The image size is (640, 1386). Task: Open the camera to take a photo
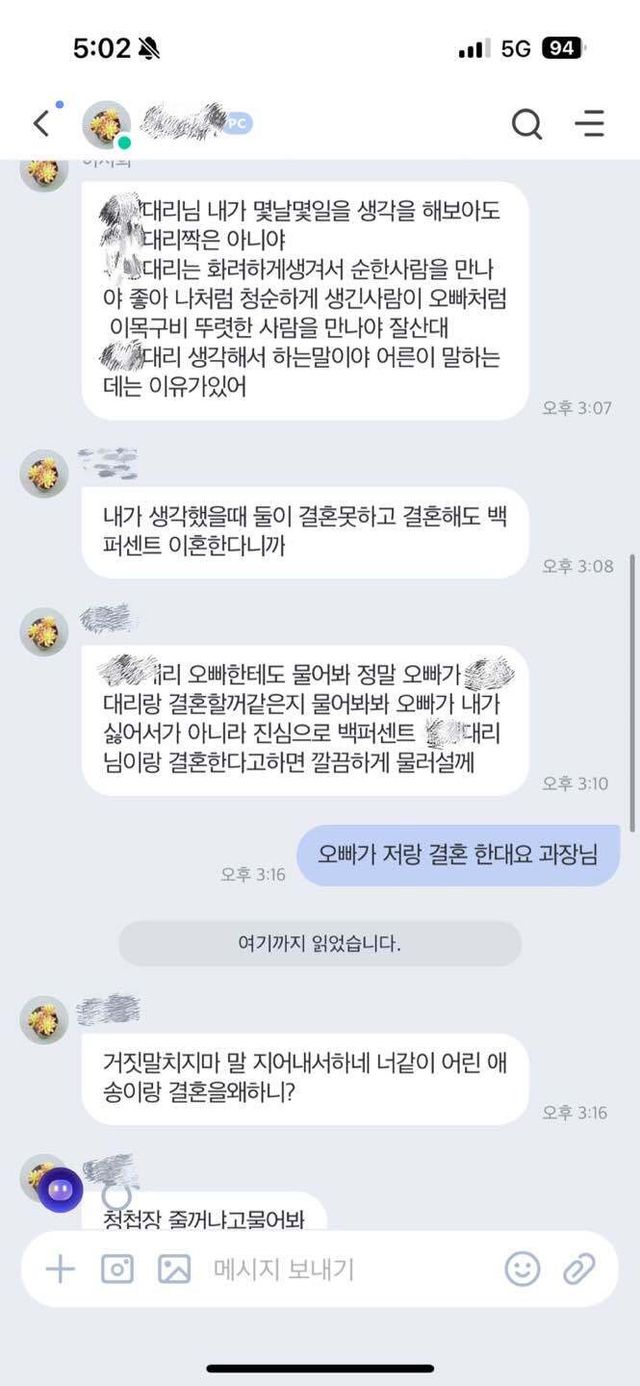click(x=117, y=1269)
